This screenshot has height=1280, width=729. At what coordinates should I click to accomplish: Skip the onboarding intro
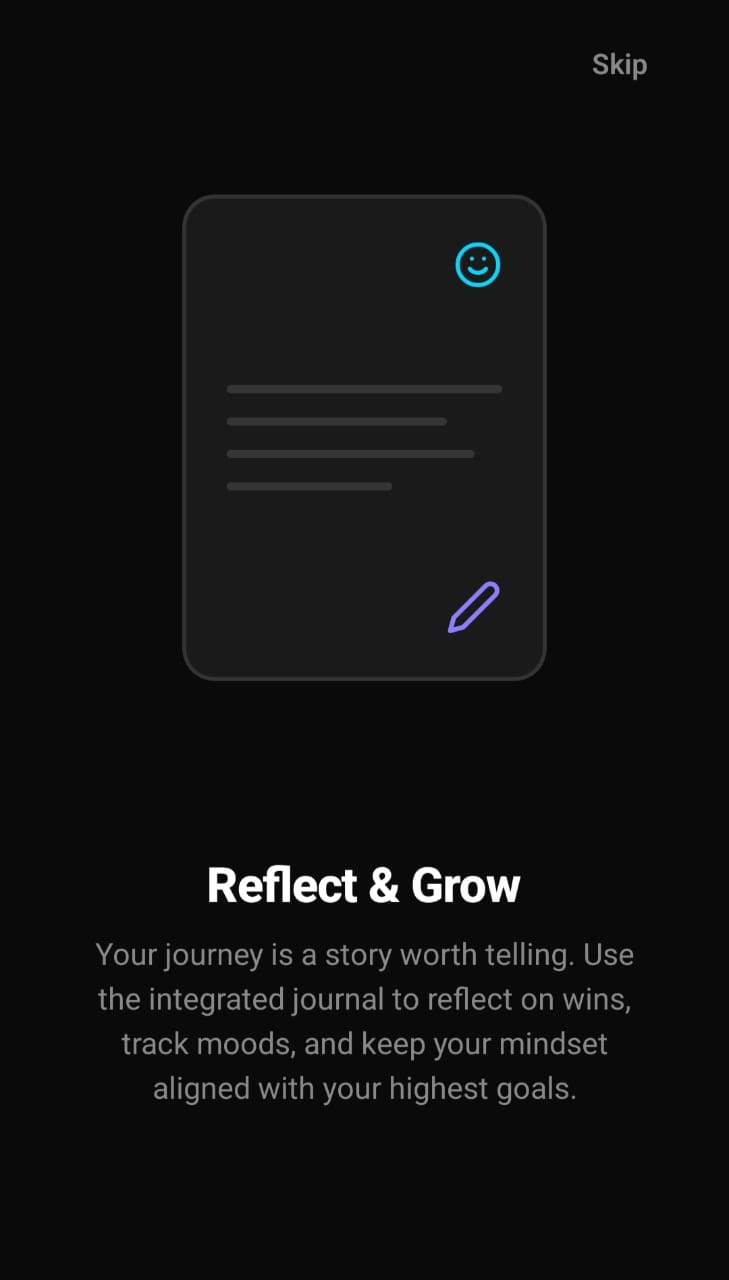point(619,65)
